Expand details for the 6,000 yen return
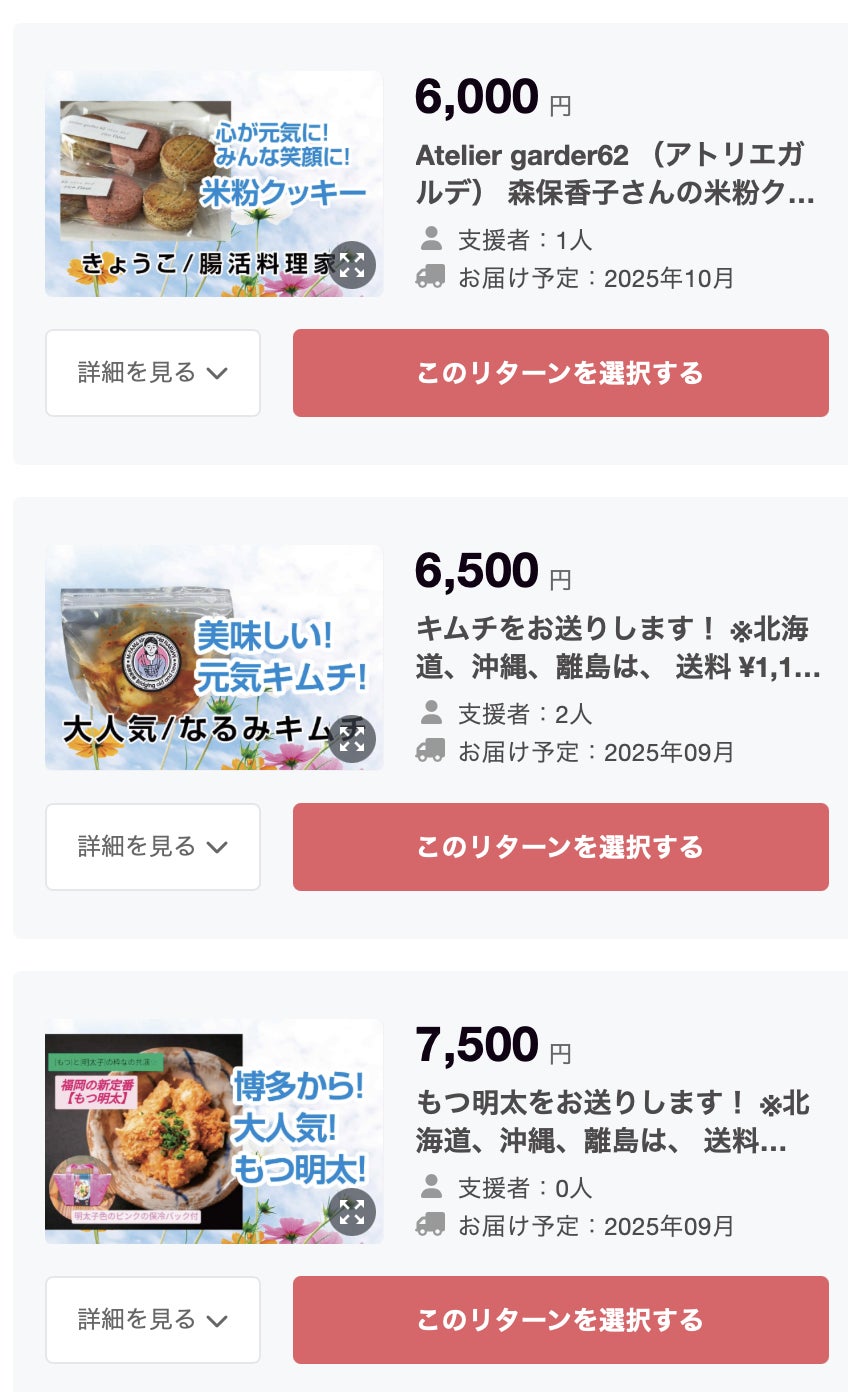The width and height of the screenshot is (848, 1392). (153, 373)
